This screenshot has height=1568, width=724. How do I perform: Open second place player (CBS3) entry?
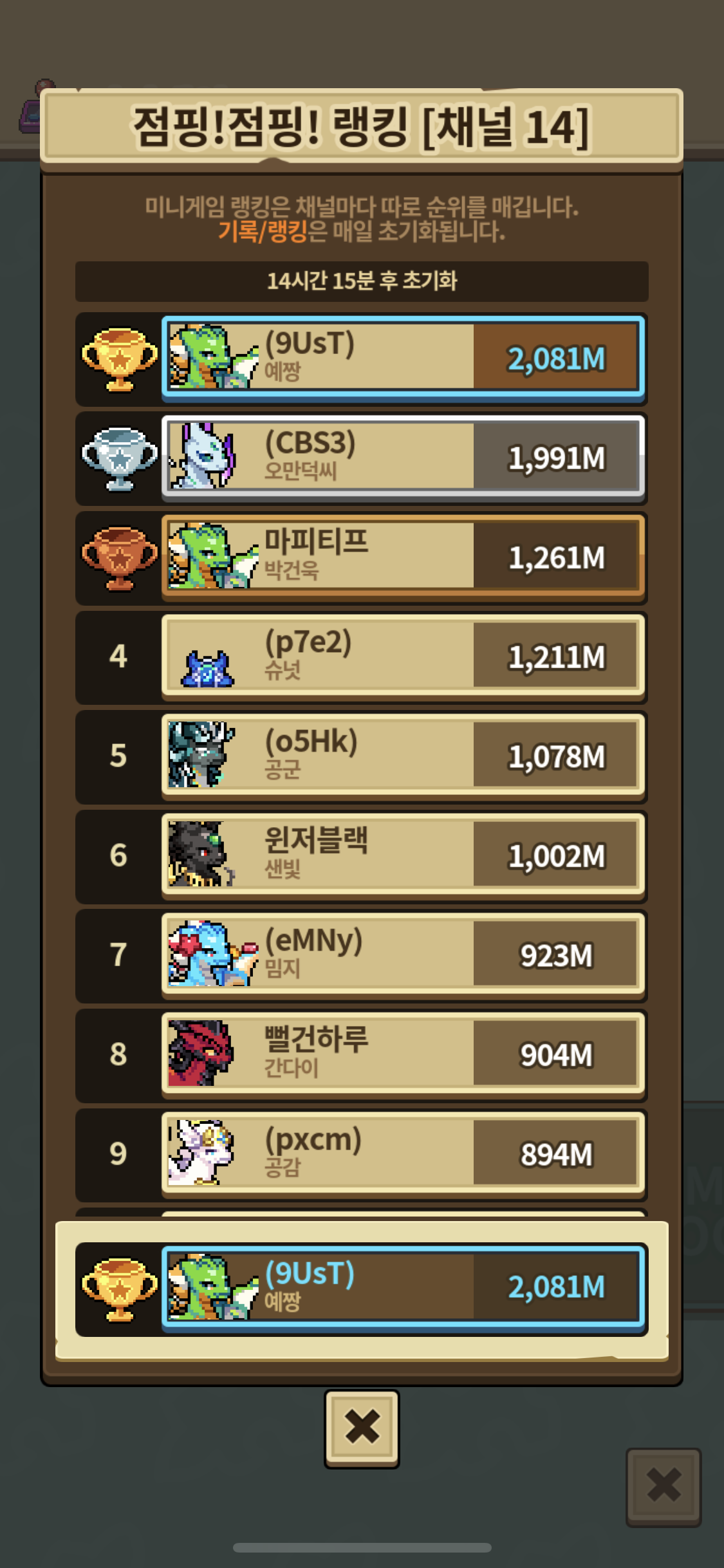(x=403, y=456)
